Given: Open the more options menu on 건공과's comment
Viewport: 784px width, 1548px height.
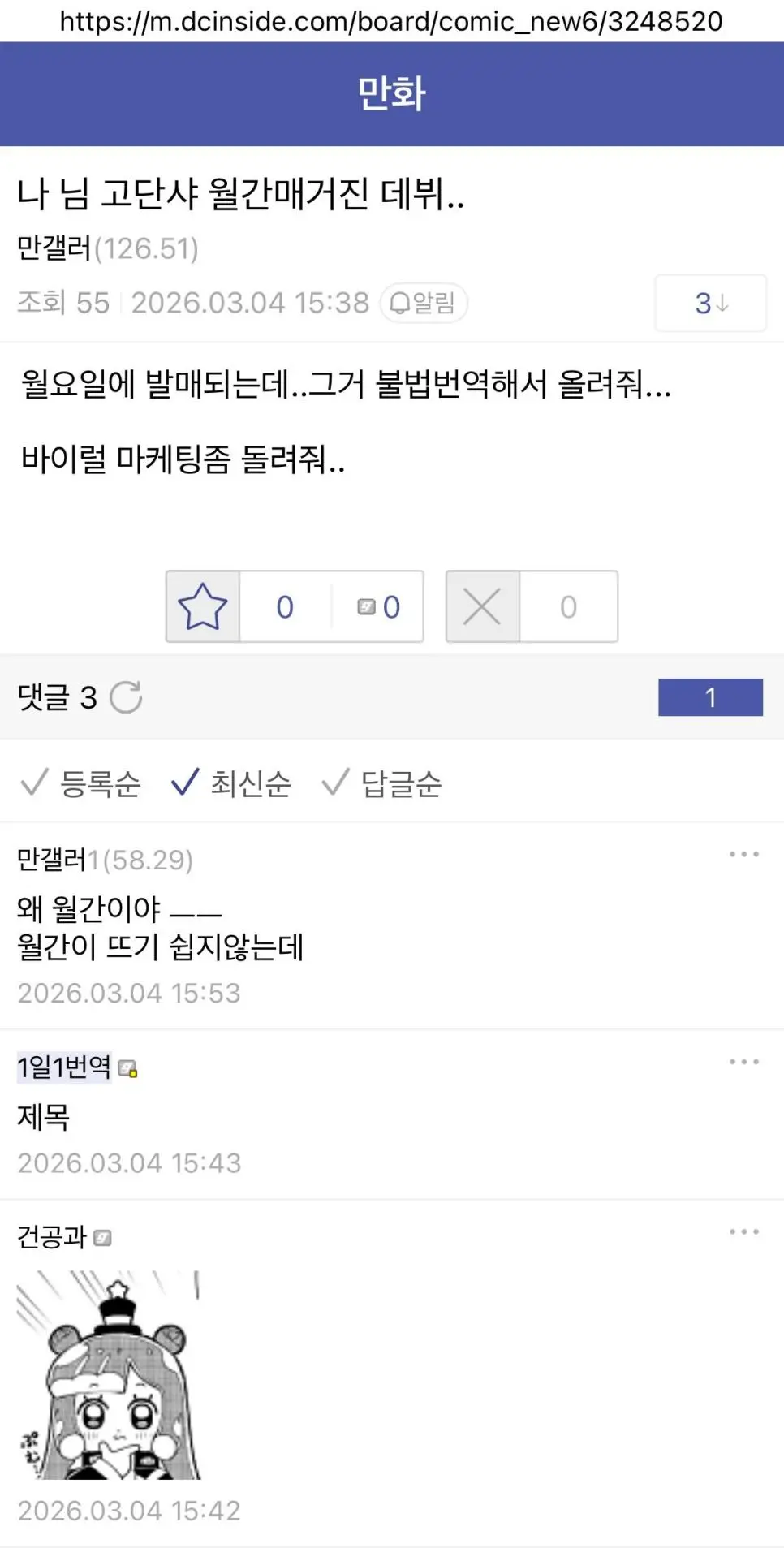Looking at the screenshot, I should coord(743,1231).
